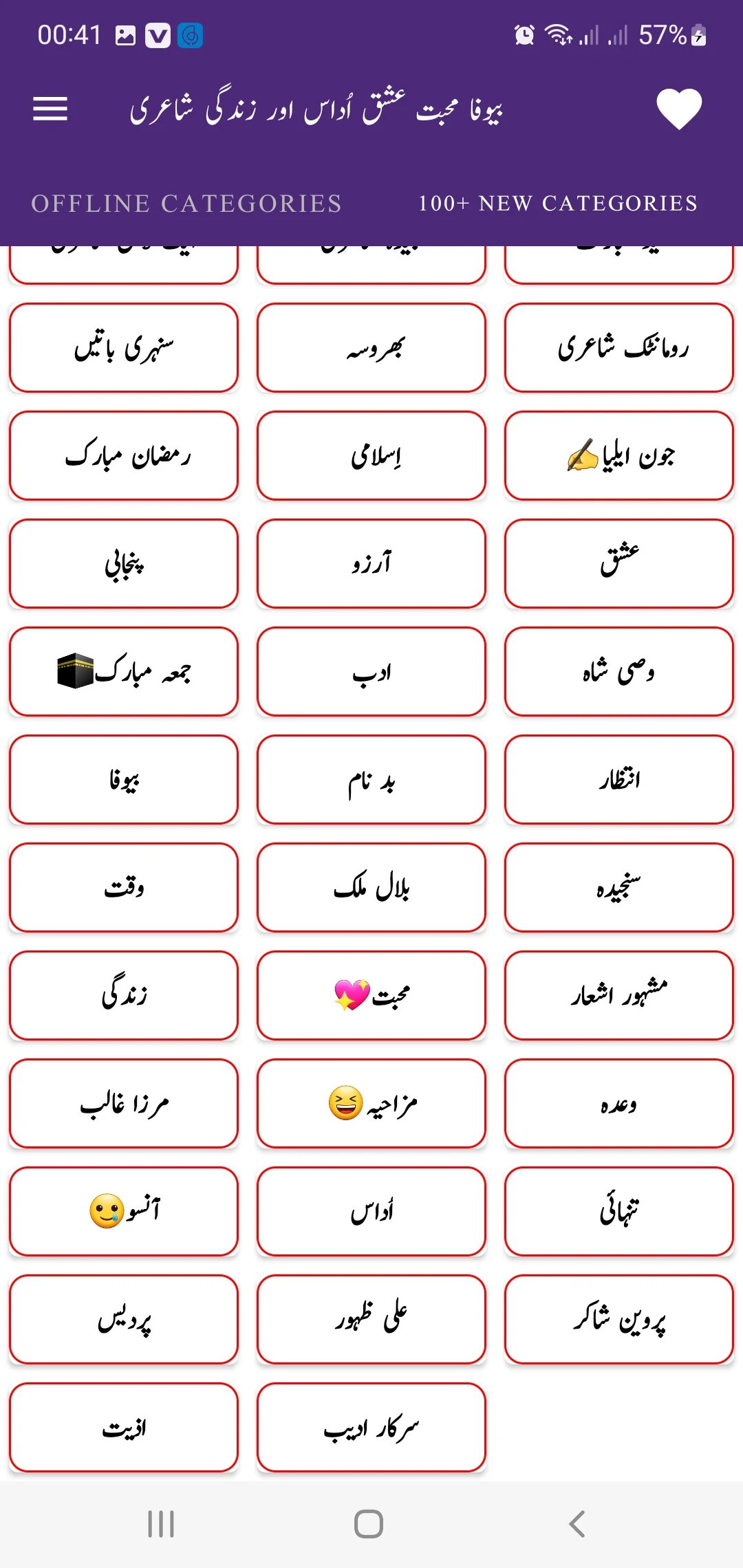743x1568 pixels.
Task: Tap the Ramzan Mubarak category
Action: (123, 456)
